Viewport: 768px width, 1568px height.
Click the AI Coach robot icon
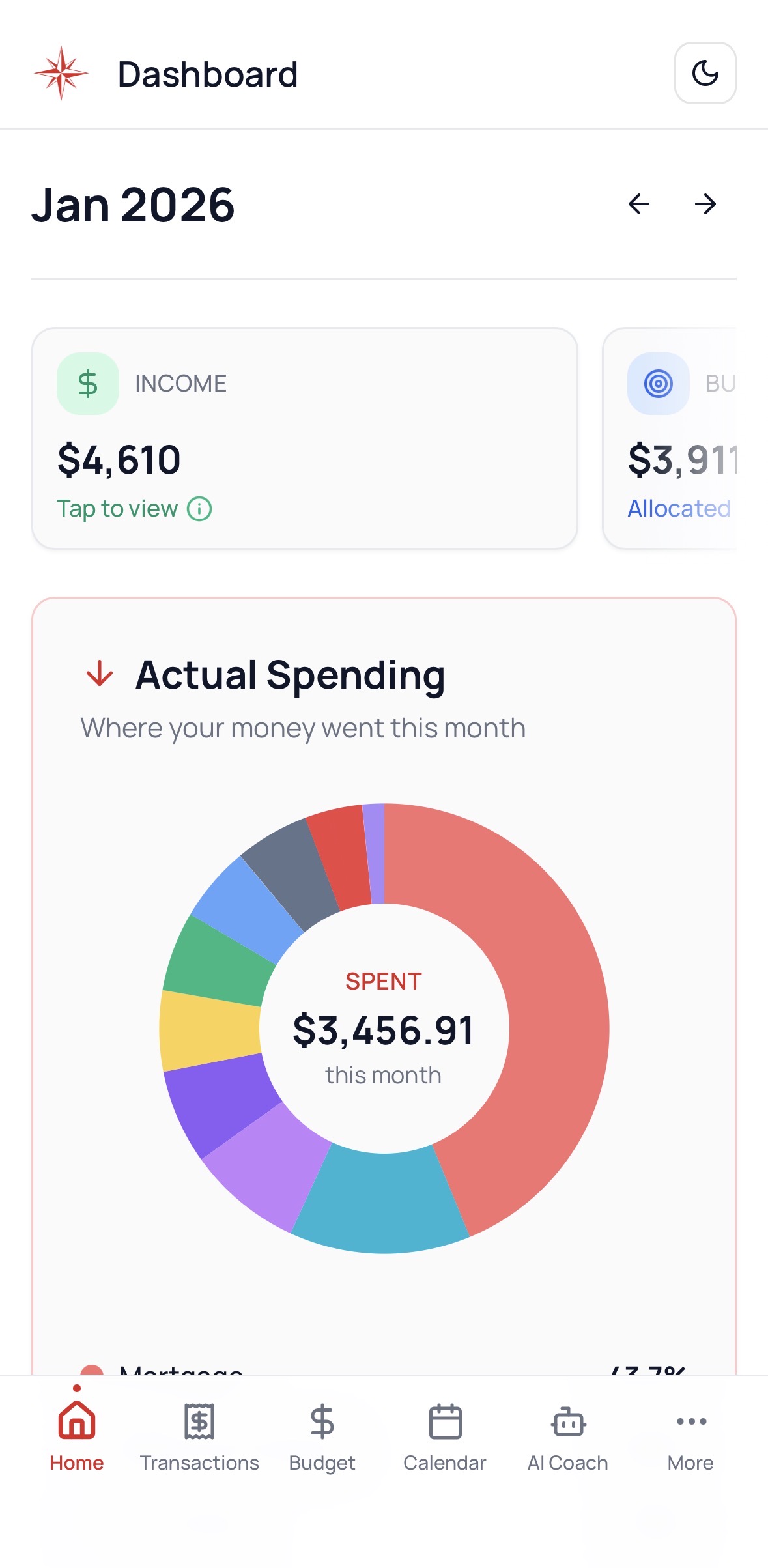(567, 1422)
